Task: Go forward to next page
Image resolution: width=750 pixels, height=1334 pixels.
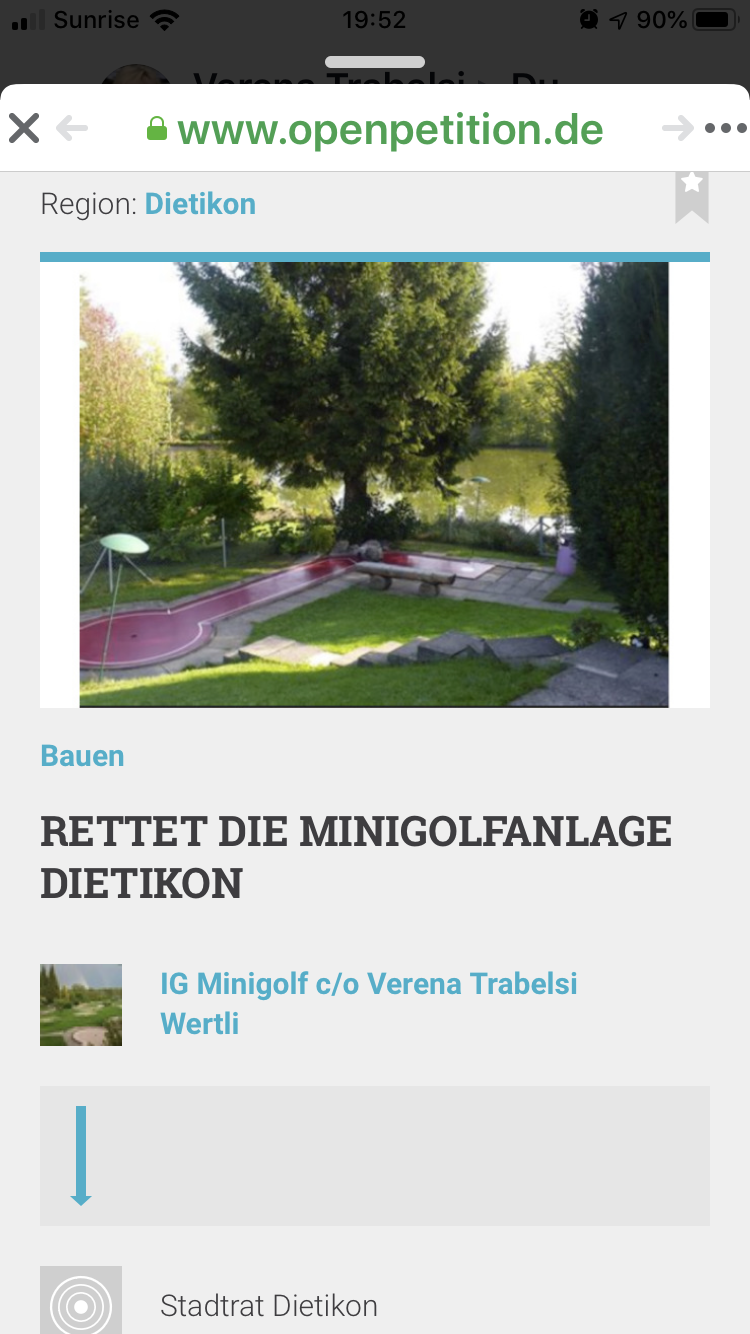Action: point(678,128)
